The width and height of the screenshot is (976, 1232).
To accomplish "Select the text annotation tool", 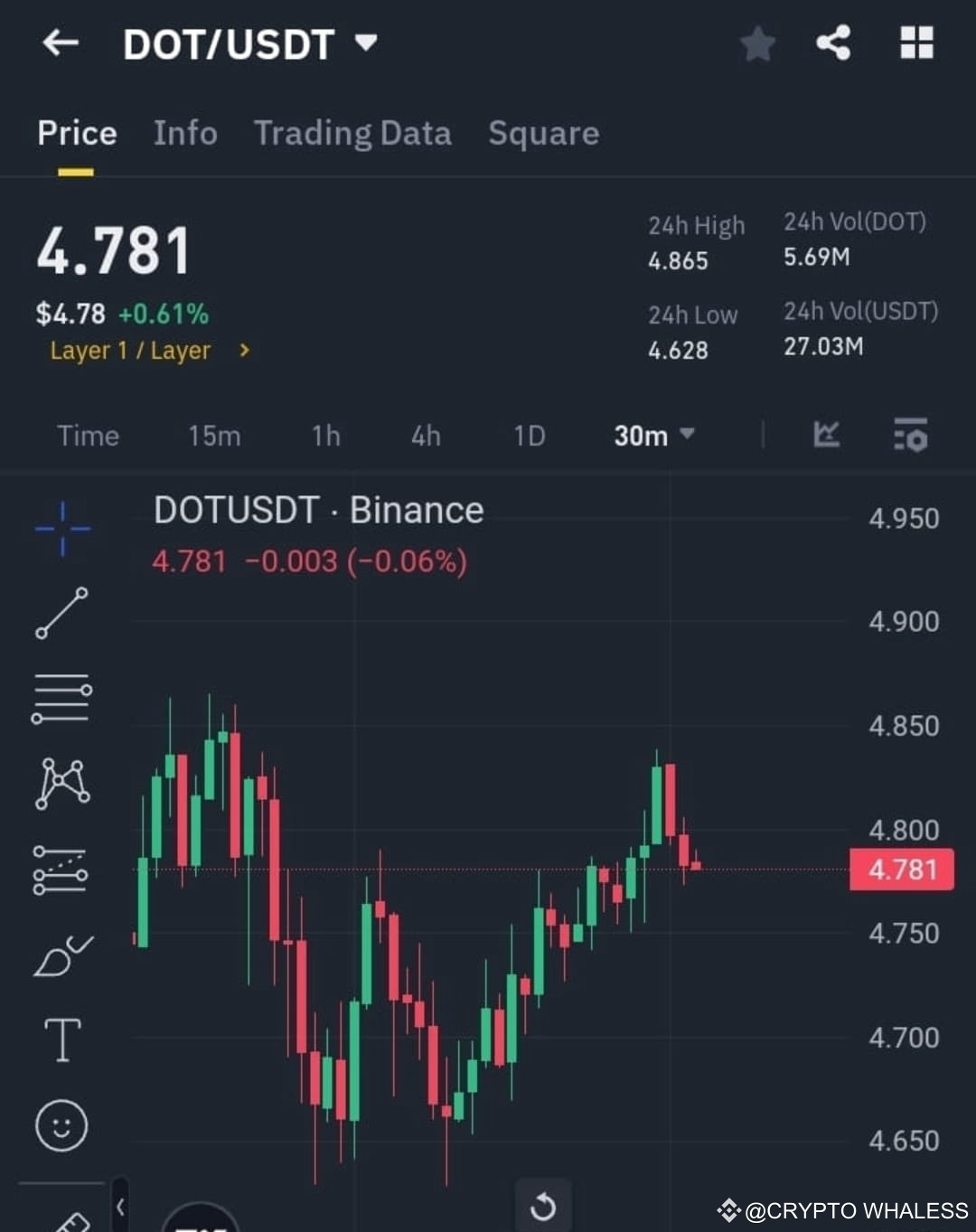I will pyautogui.click(x=61, y=1039).
